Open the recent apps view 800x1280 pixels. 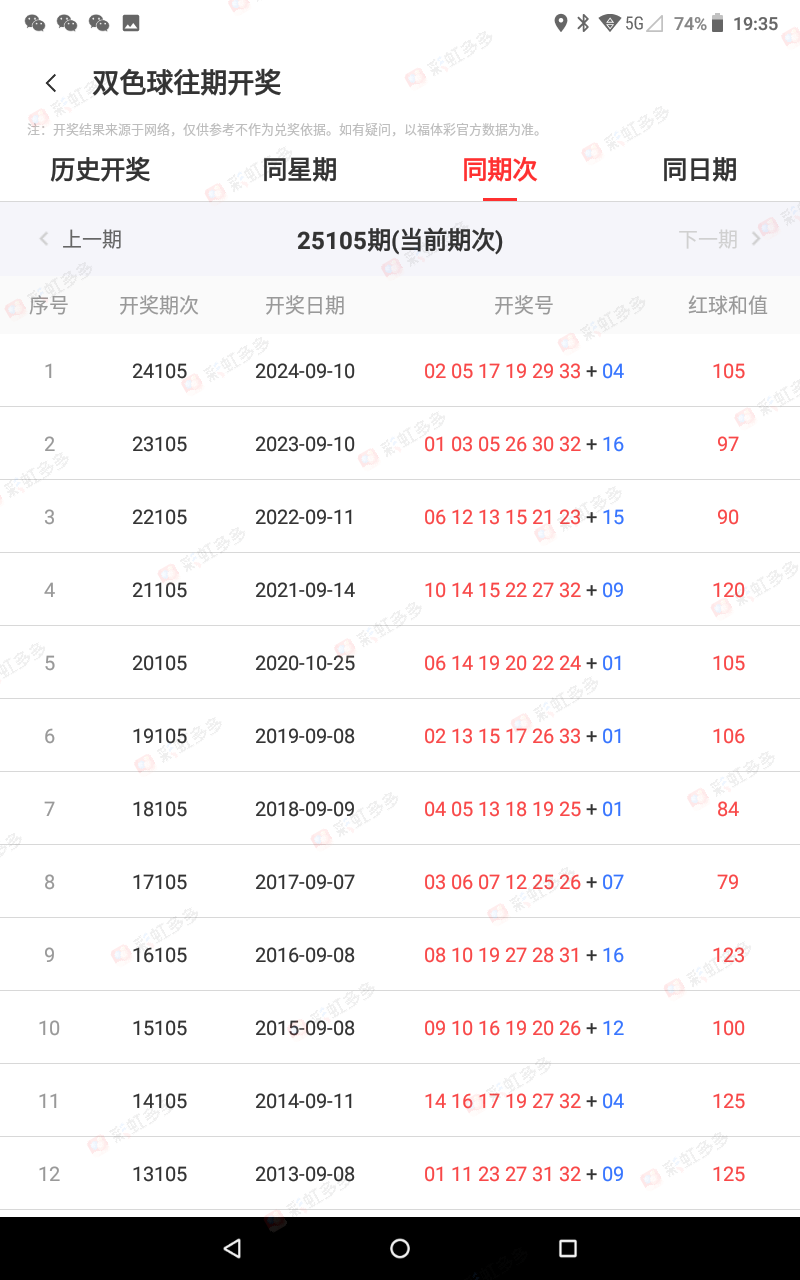(567, 1248)
